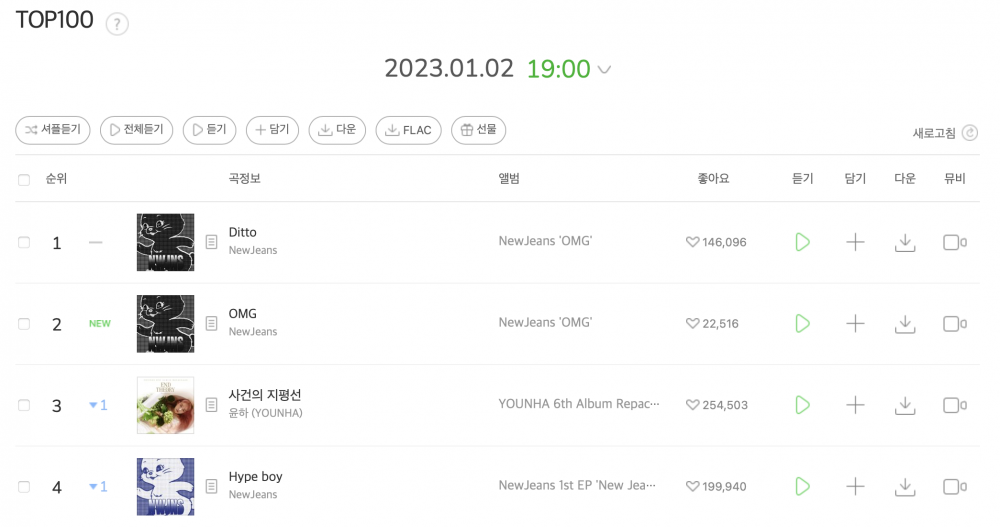This screenshot has width=1000, height=527.
Task: Tap the 다운 download button in toolbar
Action: pos(337,130)
